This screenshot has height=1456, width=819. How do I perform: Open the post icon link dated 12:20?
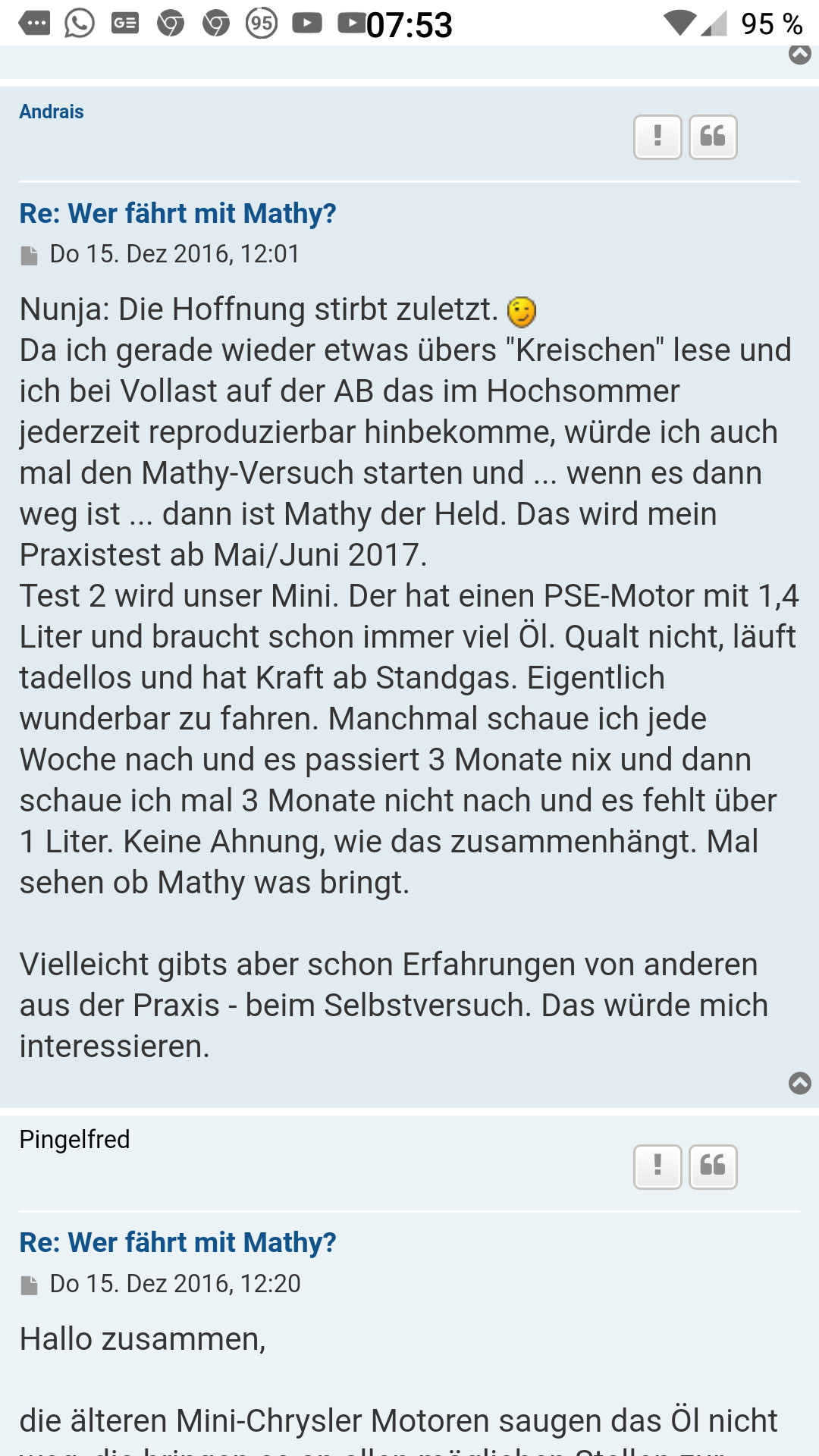[x=30, y=1285]
